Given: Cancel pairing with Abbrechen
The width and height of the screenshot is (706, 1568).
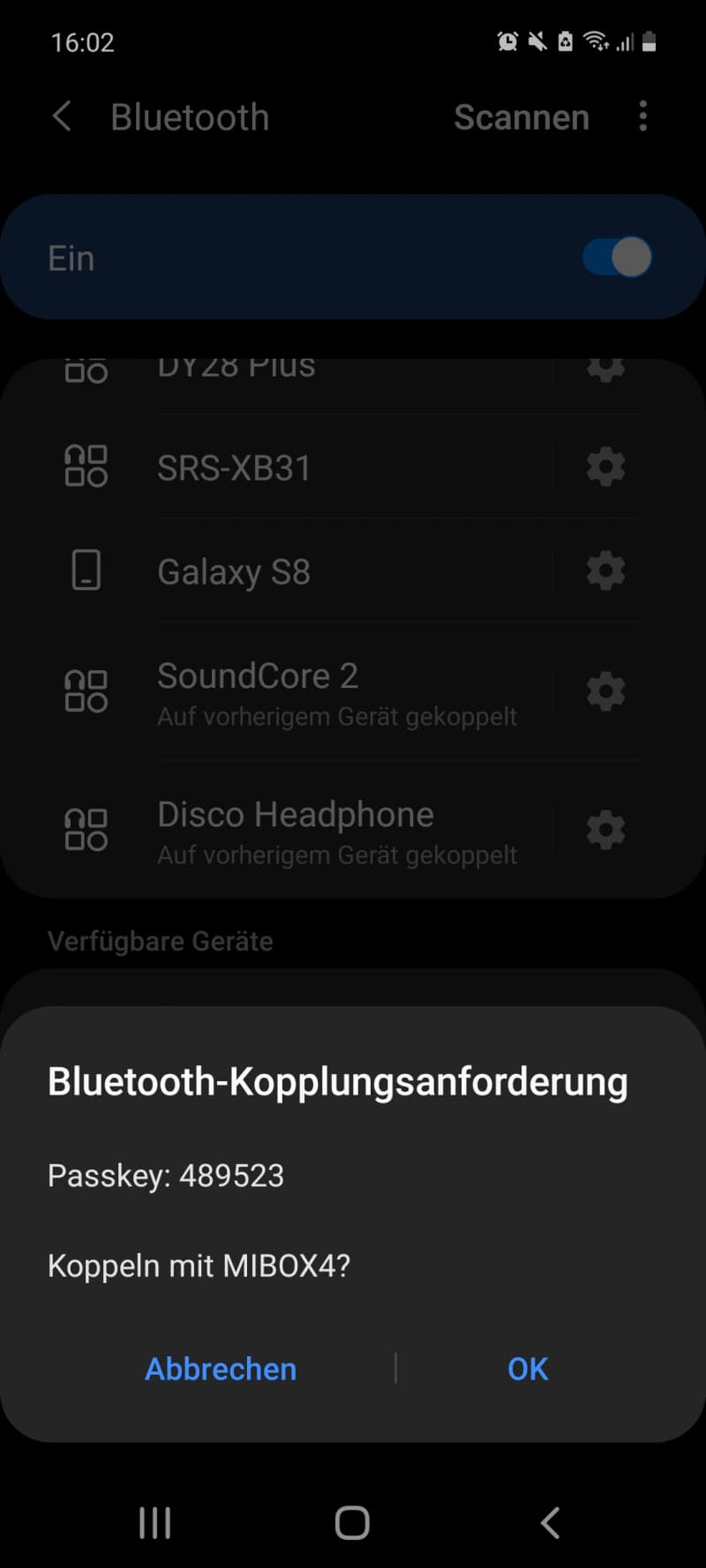Looking at the screenshot, I should click(221, 1369).
